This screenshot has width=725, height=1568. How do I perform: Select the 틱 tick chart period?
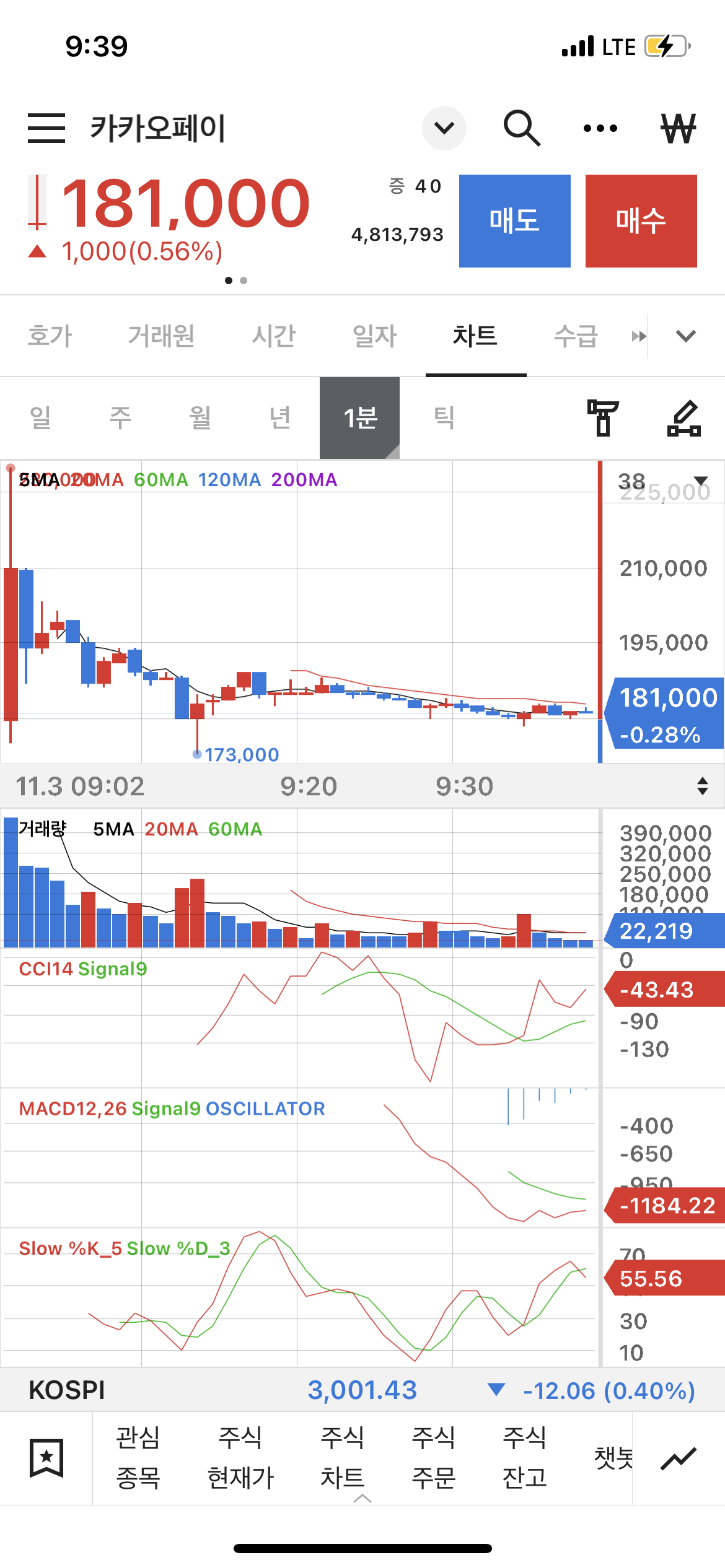click(444, 417)
